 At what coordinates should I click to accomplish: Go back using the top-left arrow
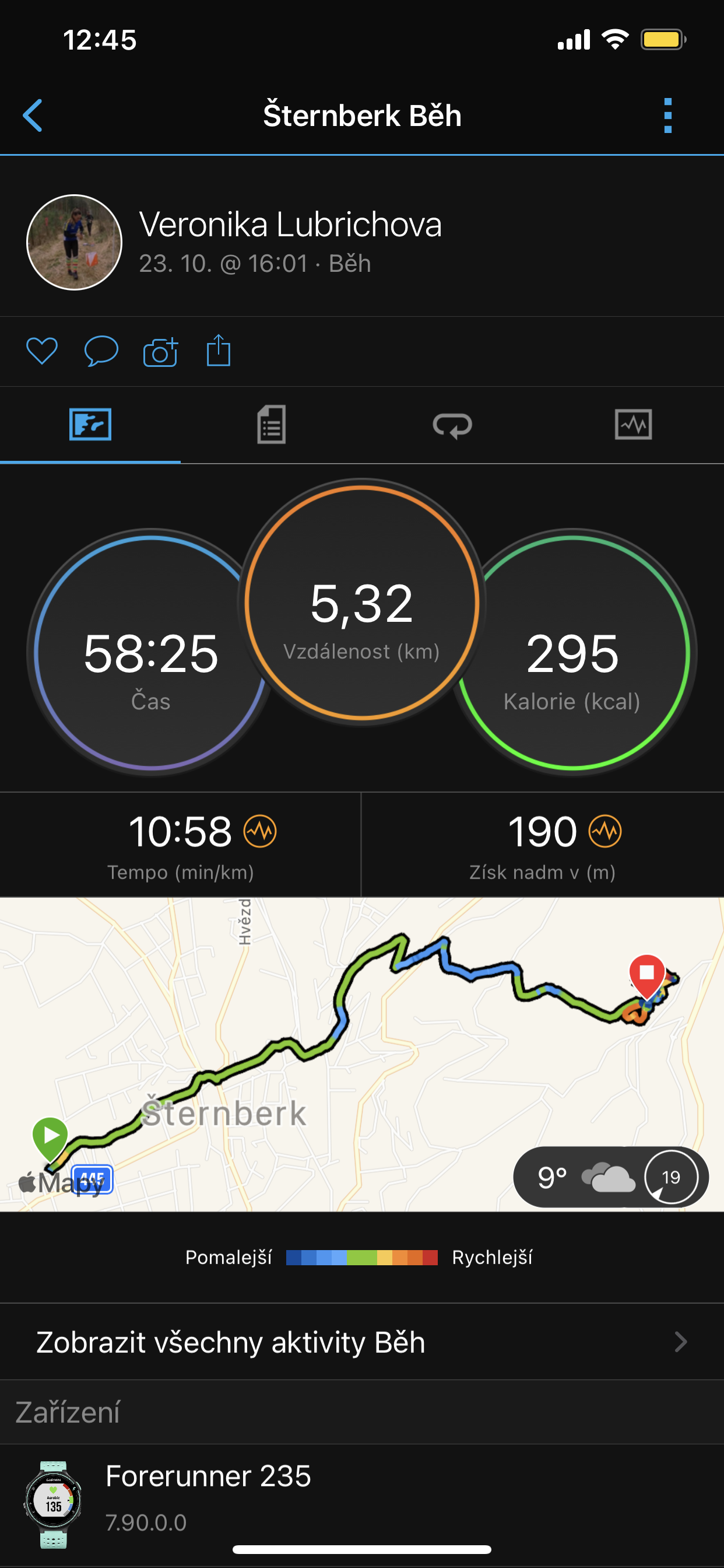click(33, 115)
